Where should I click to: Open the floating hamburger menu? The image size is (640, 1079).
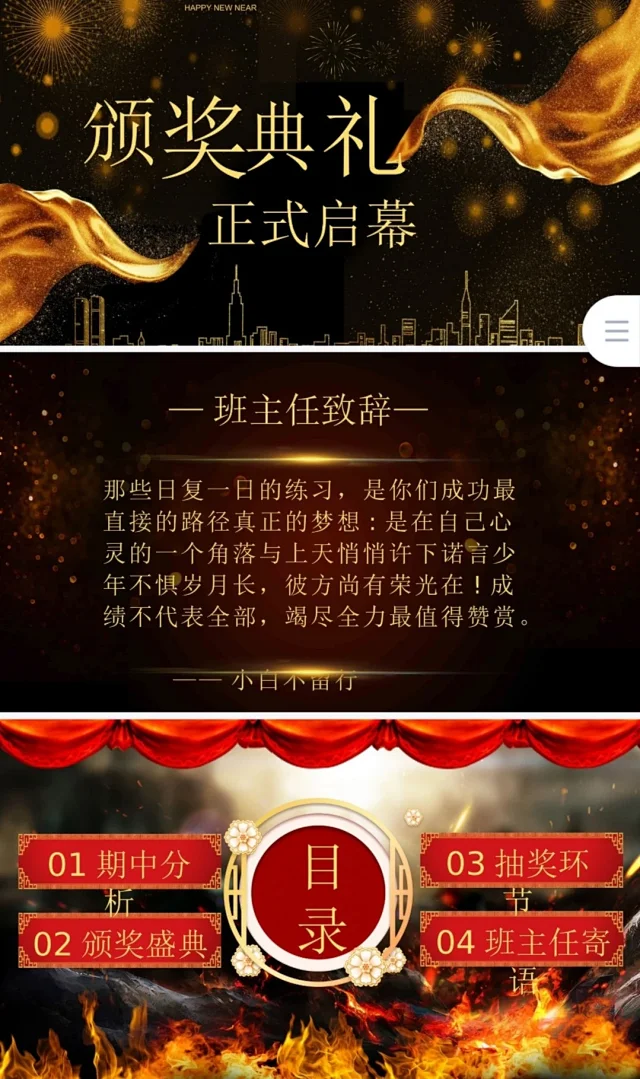[616, 331]
